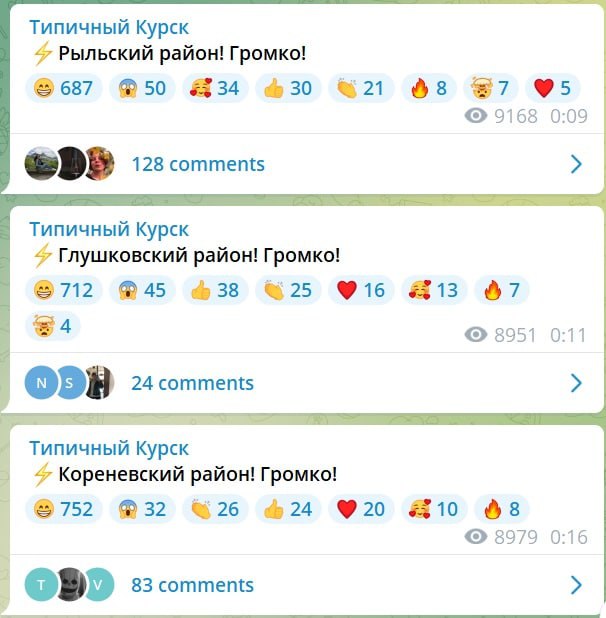Tap the laughing reaction with 687
The width and height of the screenshot is (606, 618).
(62, 89)
